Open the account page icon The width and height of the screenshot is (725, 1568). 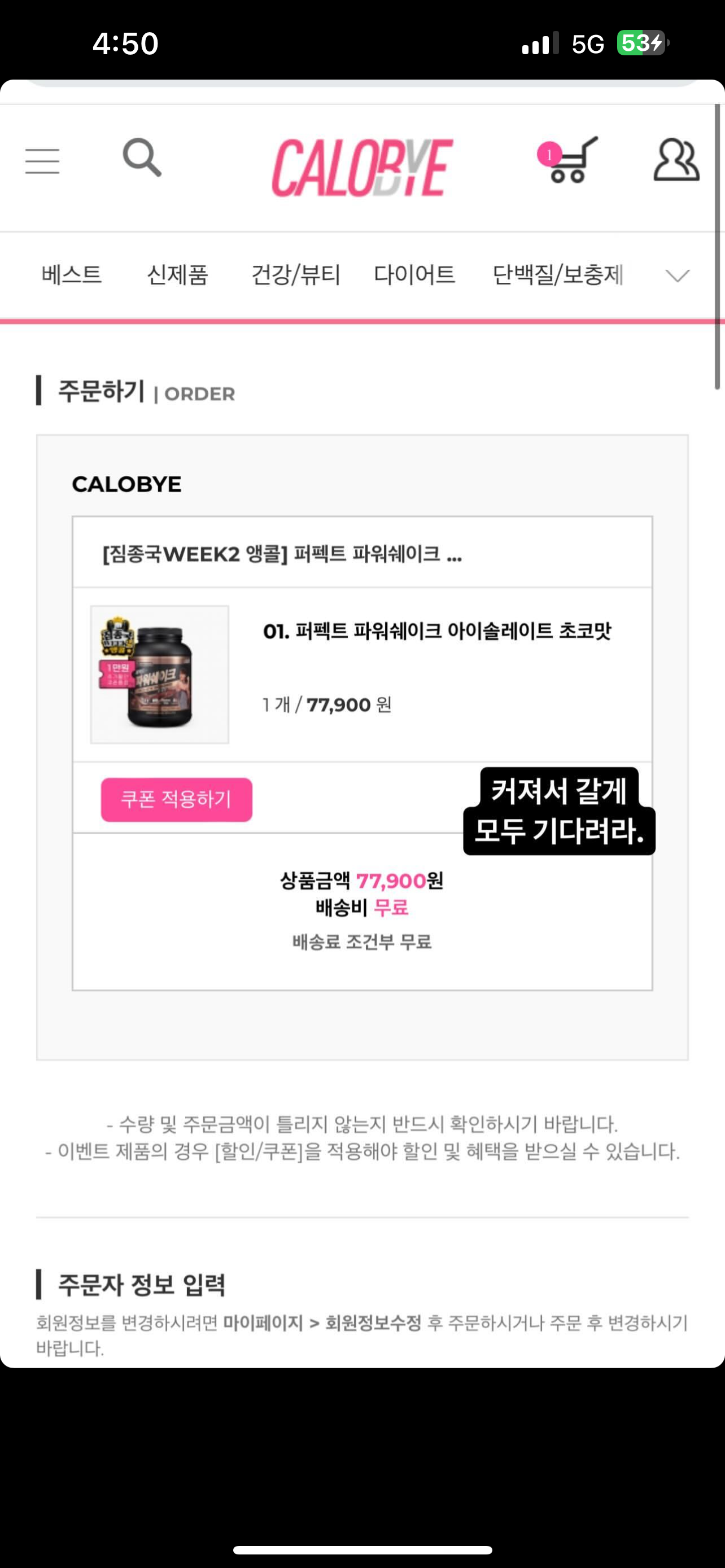coord(676,160)
